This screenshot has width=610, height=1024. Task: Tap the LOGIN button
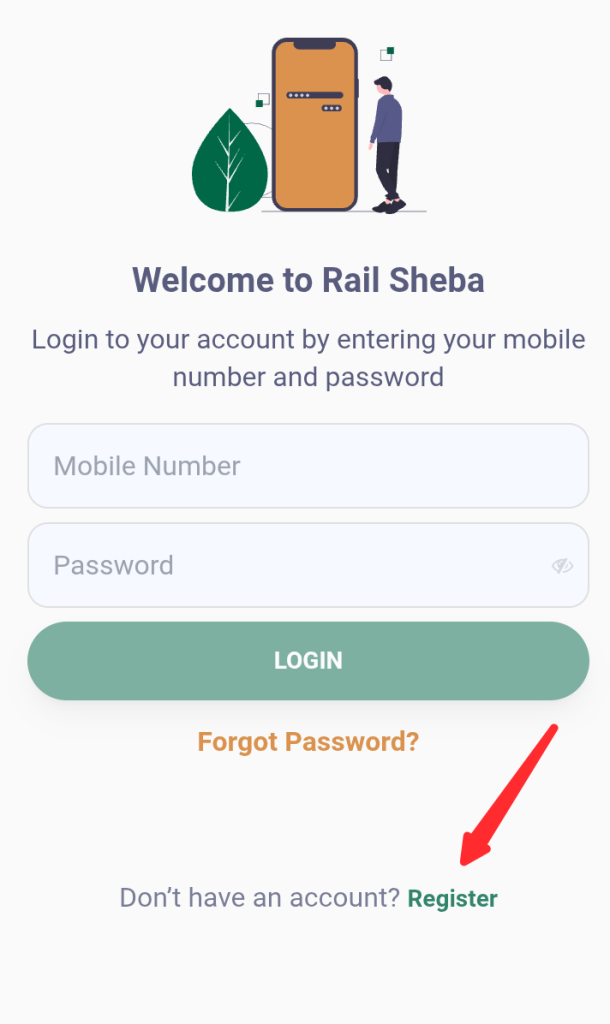308,660
